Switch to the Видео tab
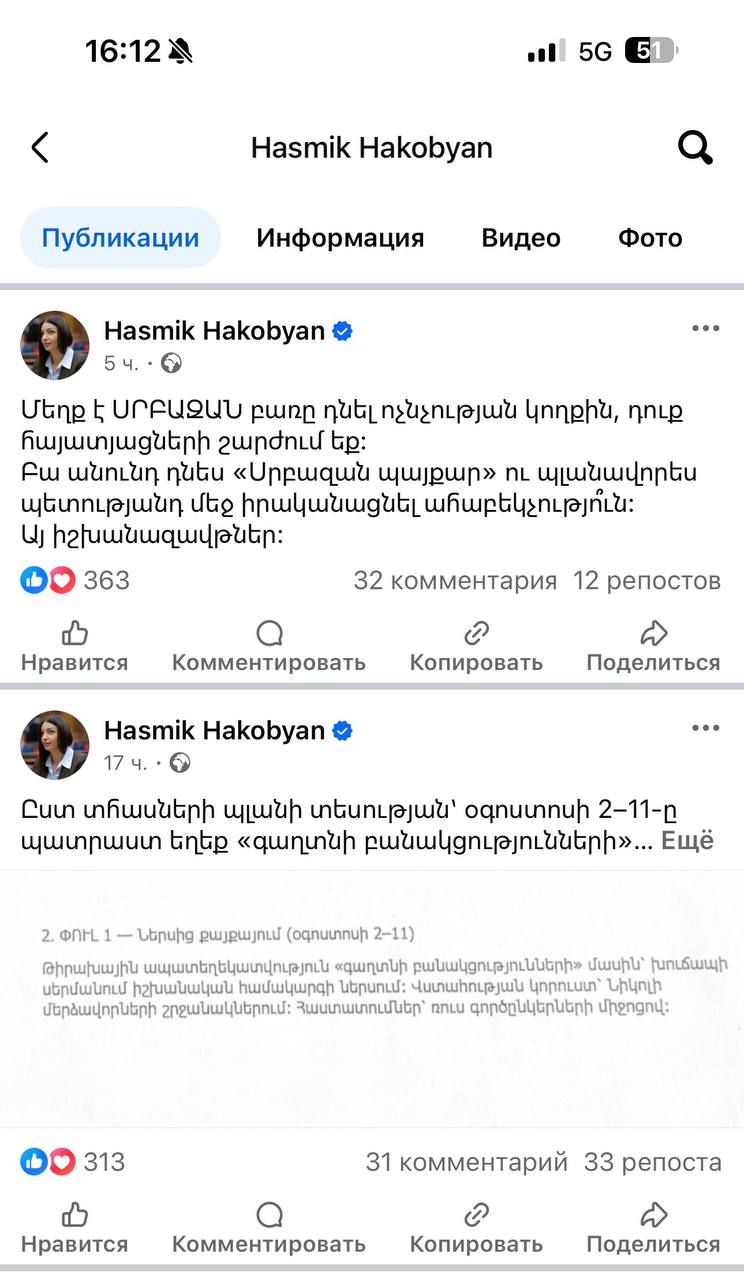744x1280 pixels. tap(520, 238)
